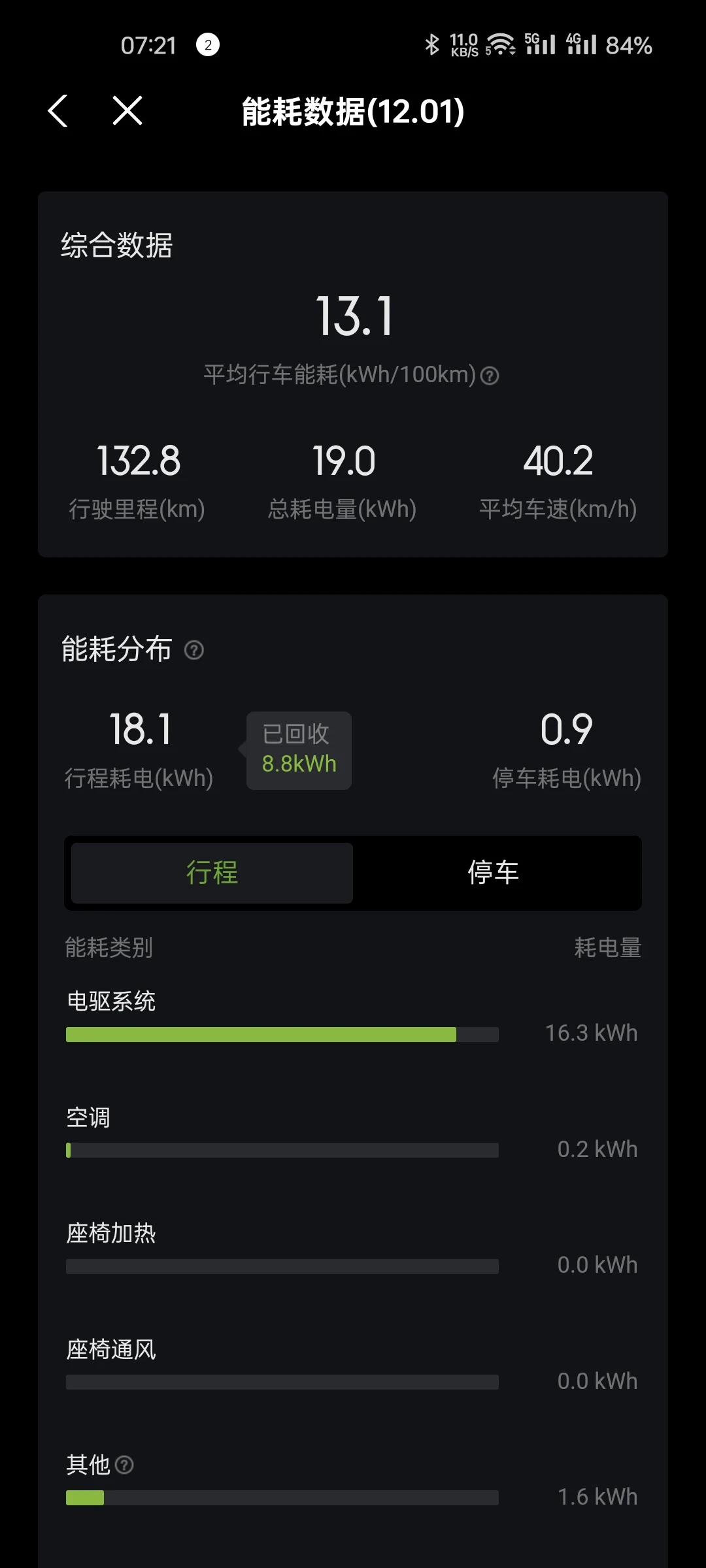Switch to the 停车 tab

pyautogui.click(x=494, y=873)
